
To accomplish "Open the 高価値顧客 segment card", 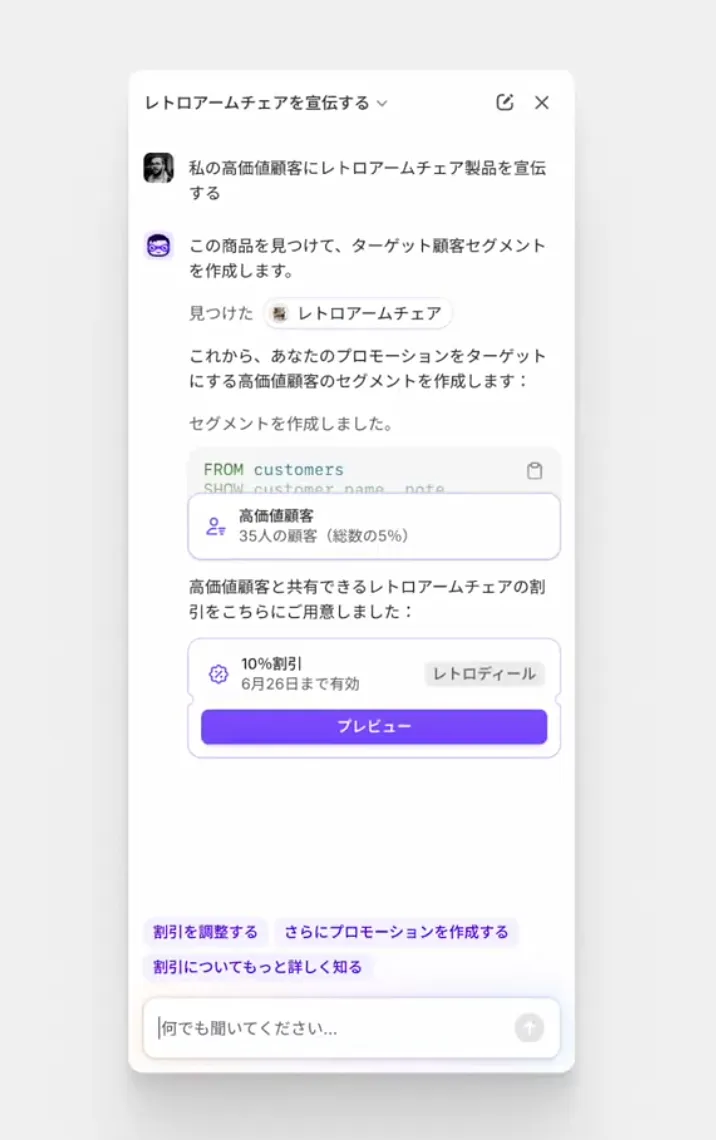I will coord(374,526).
